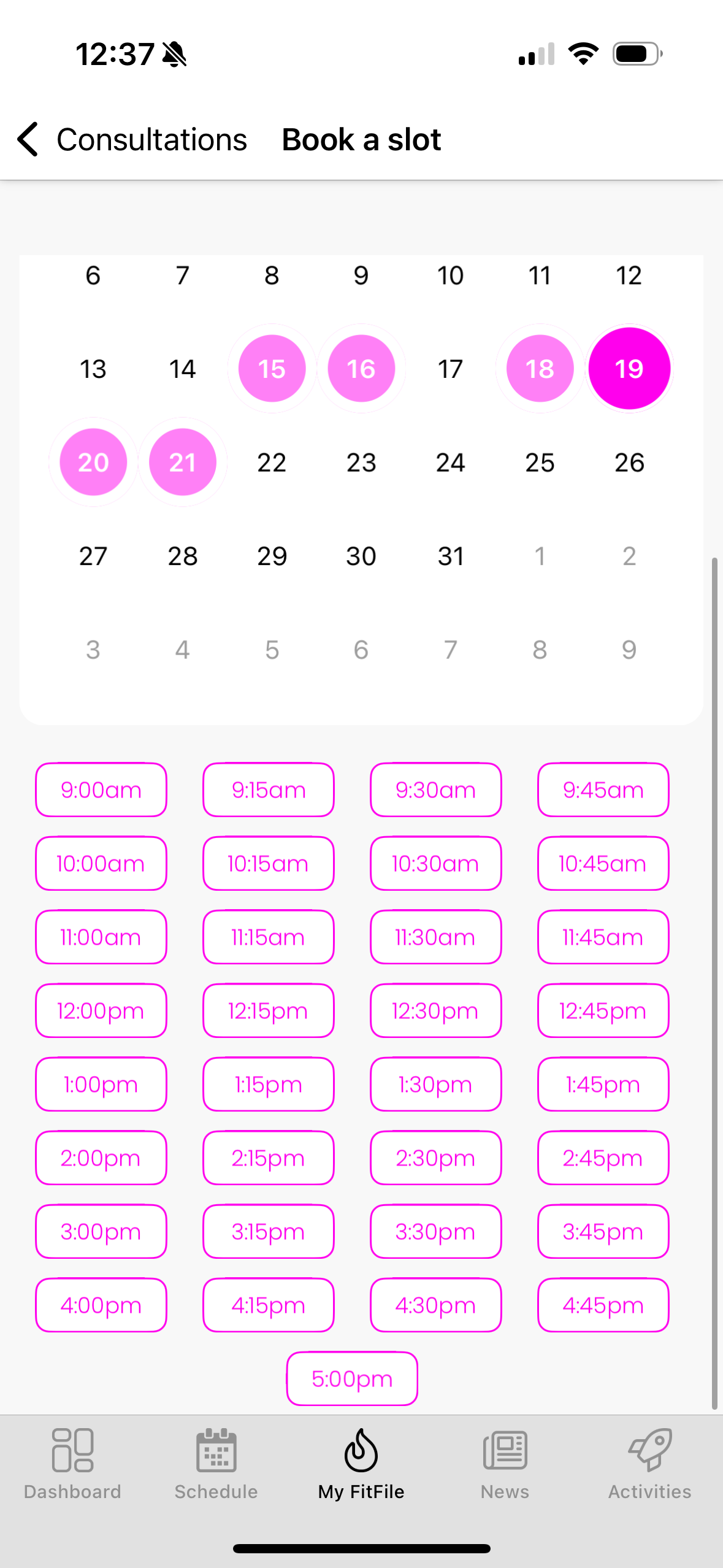Screen dimensions: 723x1568
Task: Go back to Consultations
Action: [x=132, y=140]
